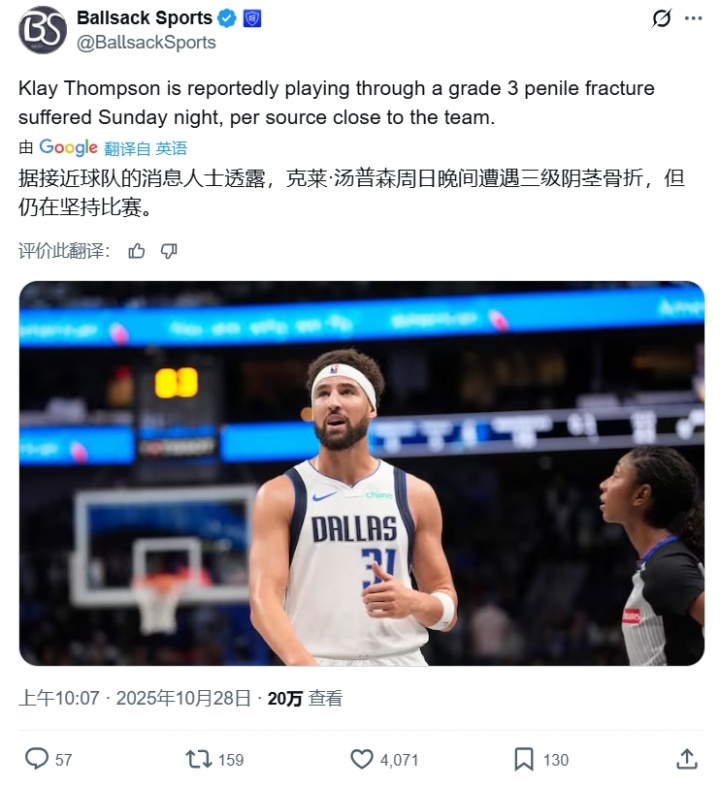The width and height of the screenshot is (720, 786).
Task: Share the post
Action: pyautogui.click(x=686, y=759)
